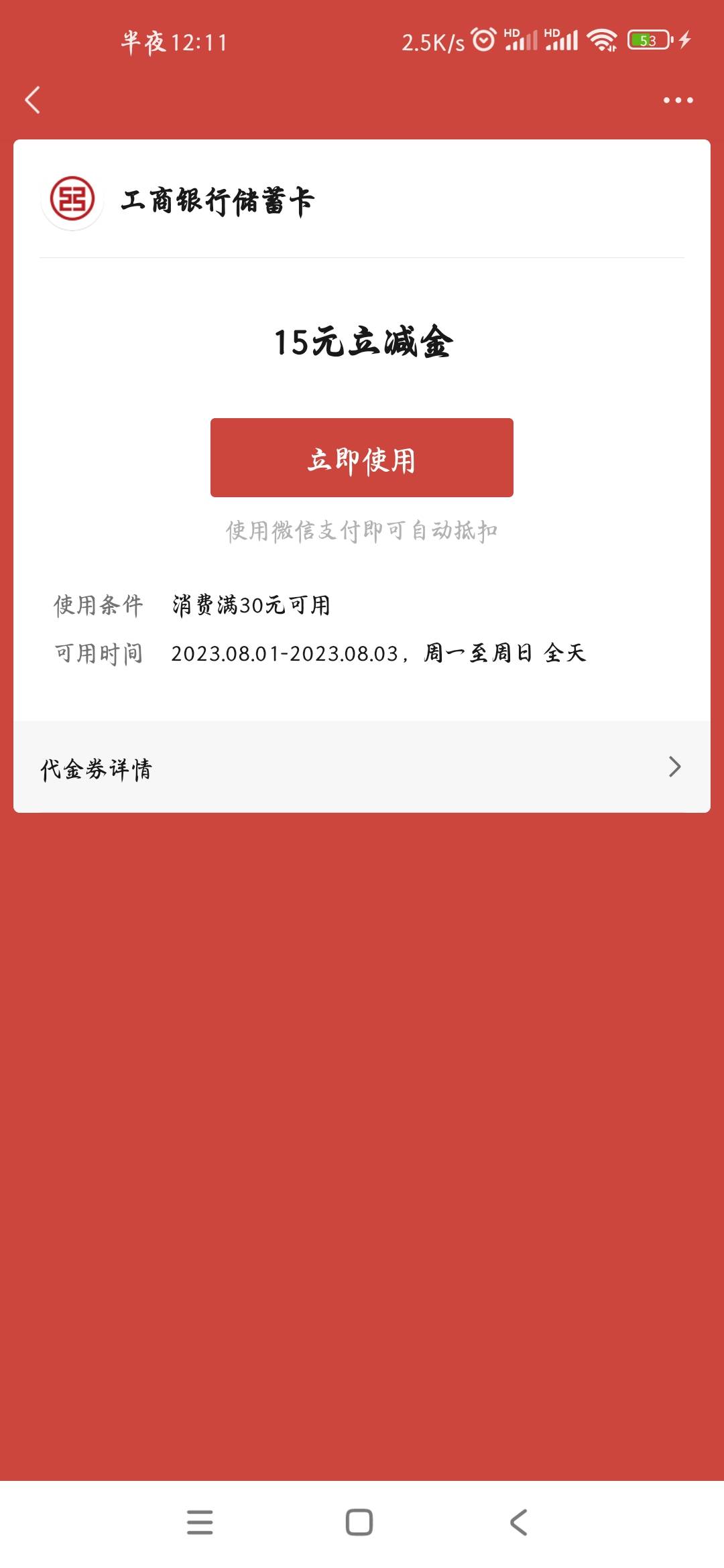Open recent apps from the navigation bar
Screen dimensions: 724x1568
[x=200, y=1522]
